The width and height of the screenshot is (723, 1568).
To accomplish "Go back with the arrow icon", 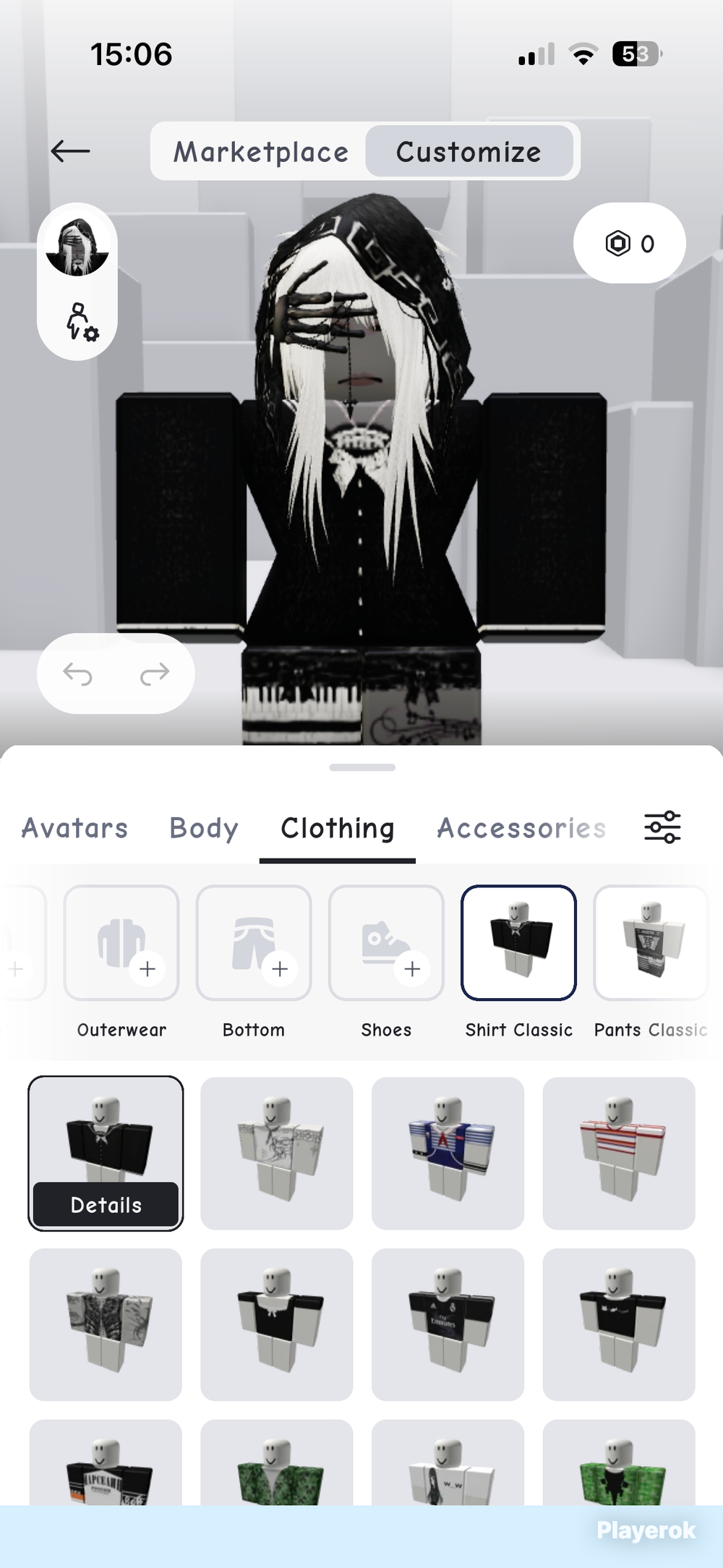I will (70, 151).
